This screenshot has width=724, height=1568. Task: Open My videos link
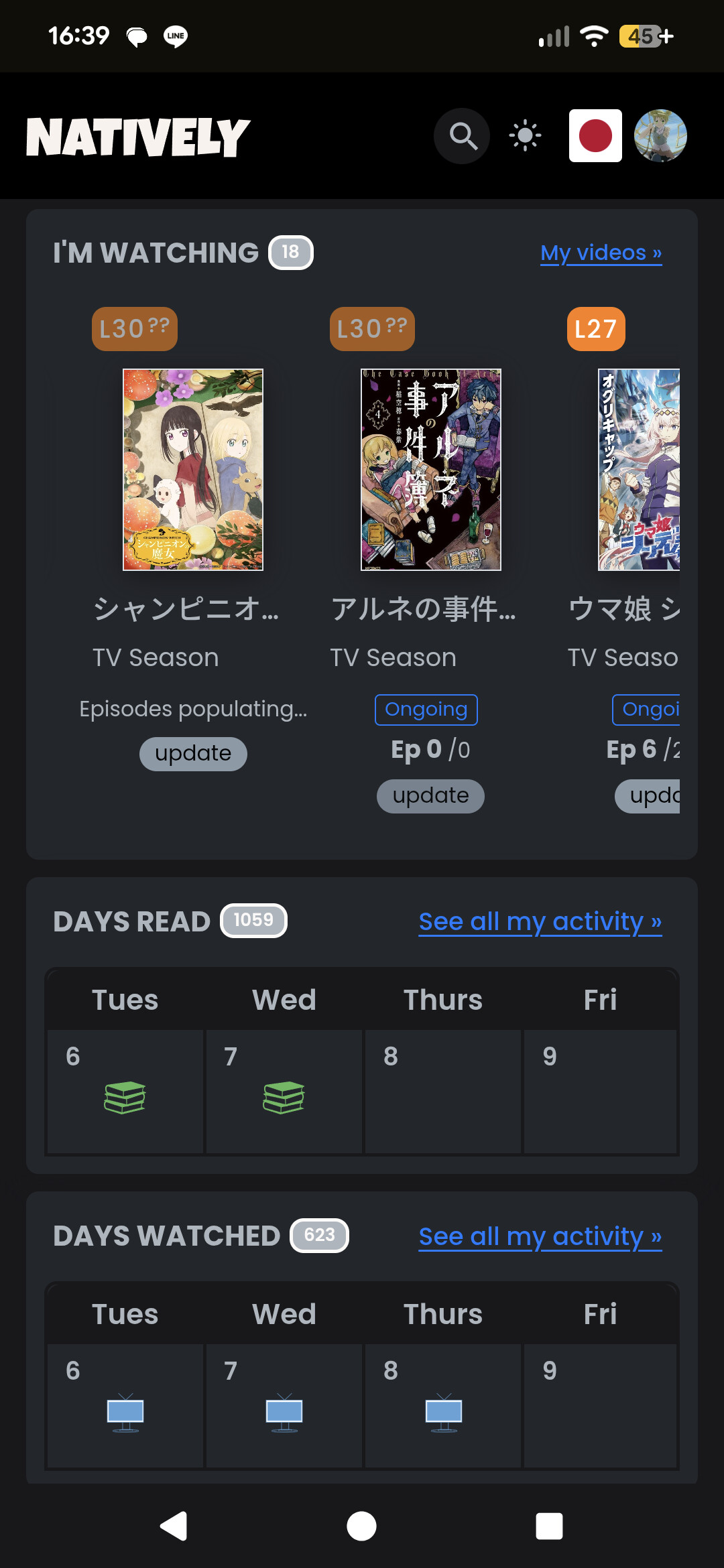(601, 253)
